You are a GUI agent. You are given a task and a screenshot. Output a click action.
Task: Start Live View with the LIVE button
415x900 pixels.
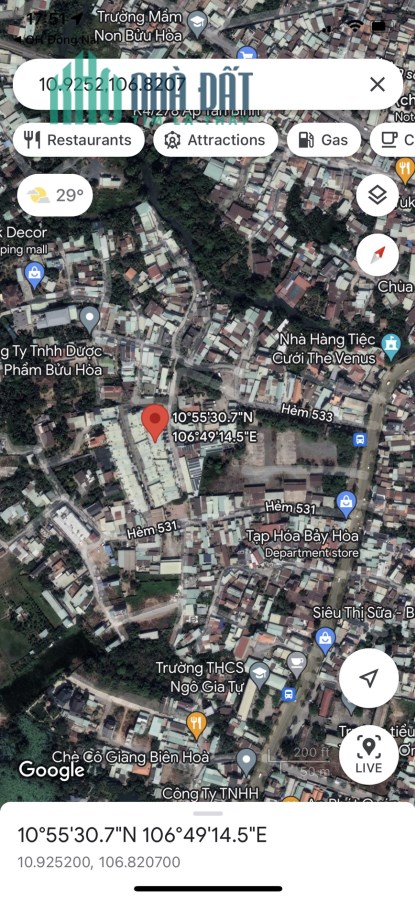pos(369,755)
